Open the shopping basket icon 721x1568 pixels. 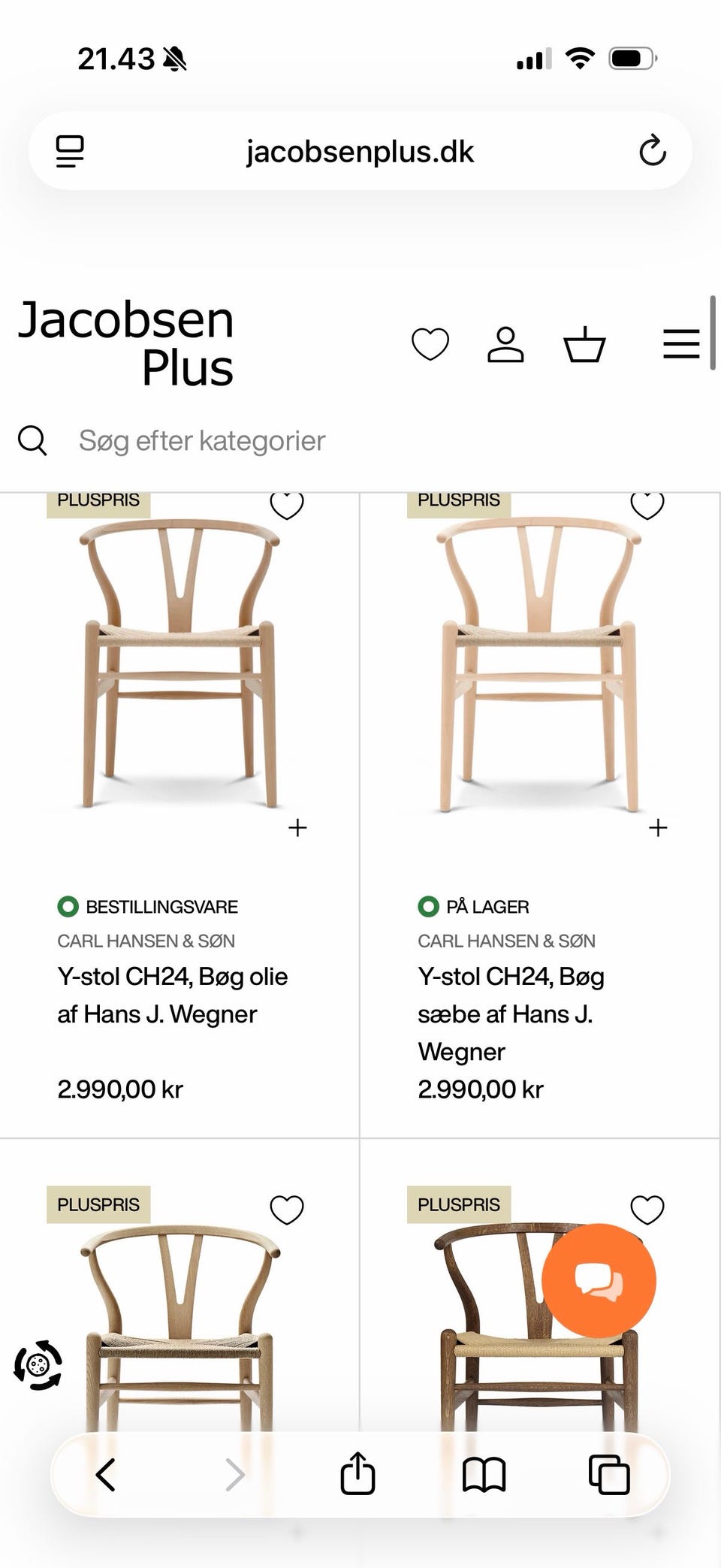(584, 344)
